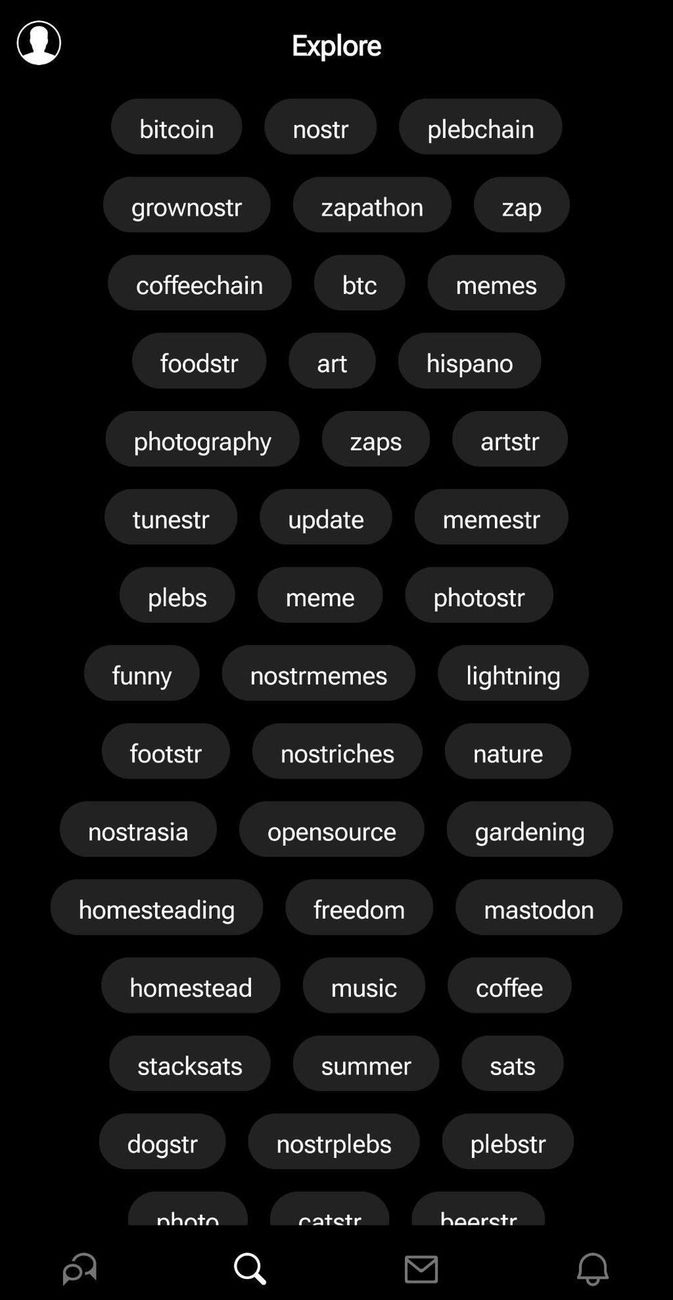Open the opensource tag
This screenshot has height=1300, width=673.
tap(331, 830)
